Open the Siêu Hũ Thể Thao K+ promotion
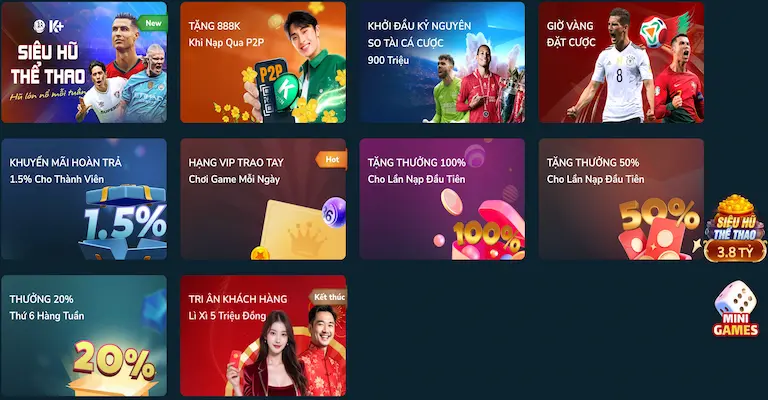Image resolution: width=768 pixels, height=400 pixels. tap(84, 62)
